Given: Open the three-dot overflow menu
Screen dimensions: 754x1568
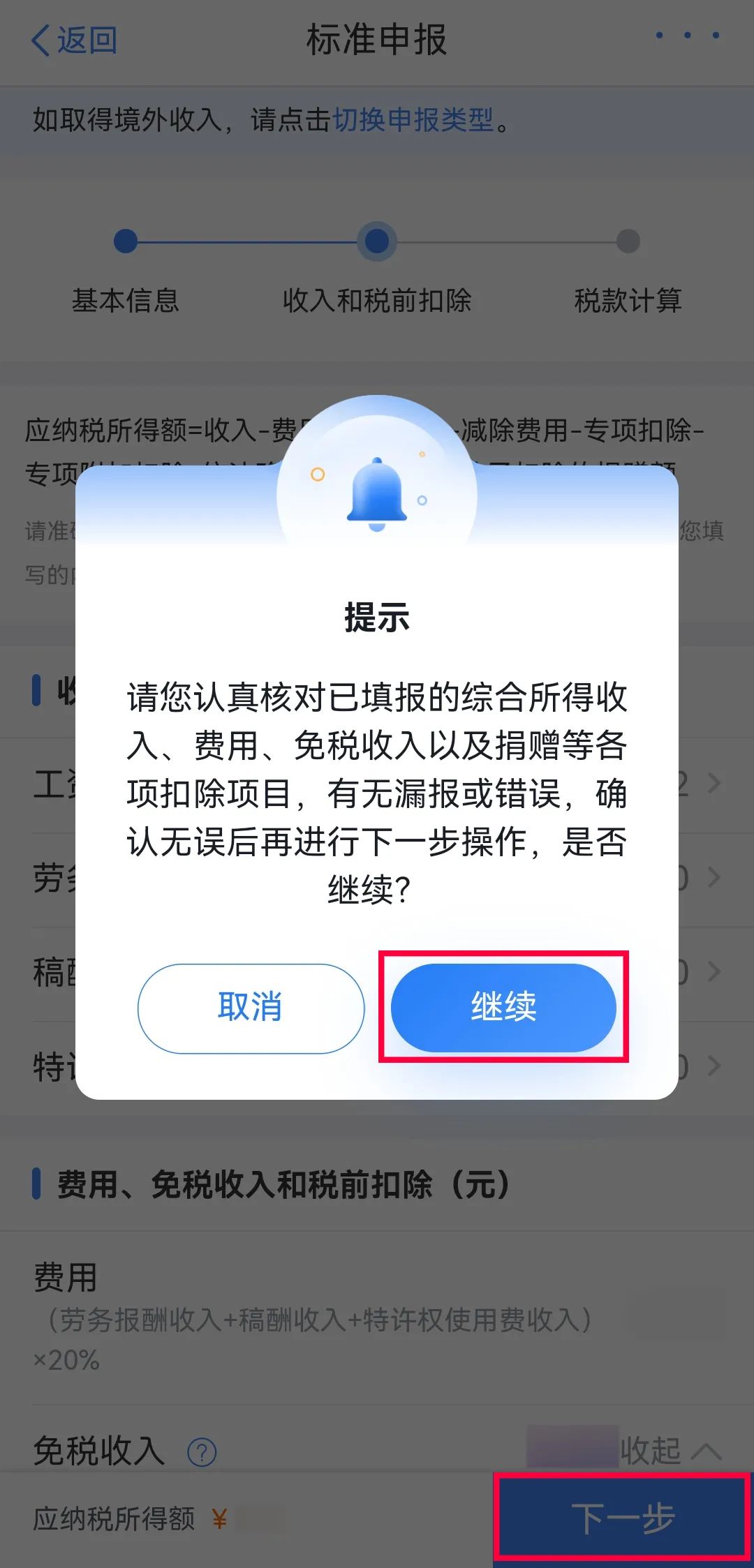Looking at the screenshot, I should coord(688,36).
